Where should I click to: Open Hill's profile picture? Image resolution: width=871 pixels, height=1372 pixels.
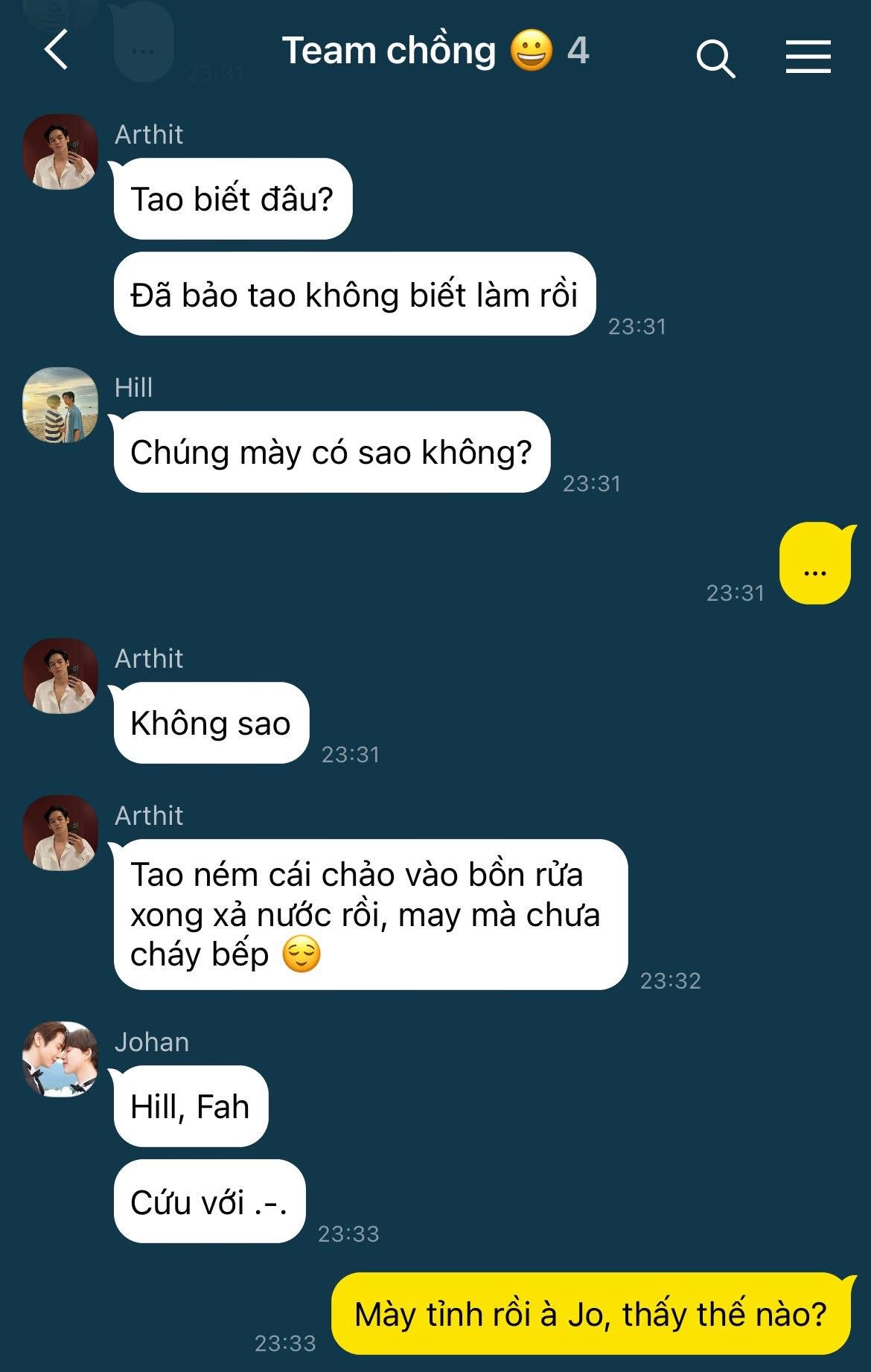point(60,405)
